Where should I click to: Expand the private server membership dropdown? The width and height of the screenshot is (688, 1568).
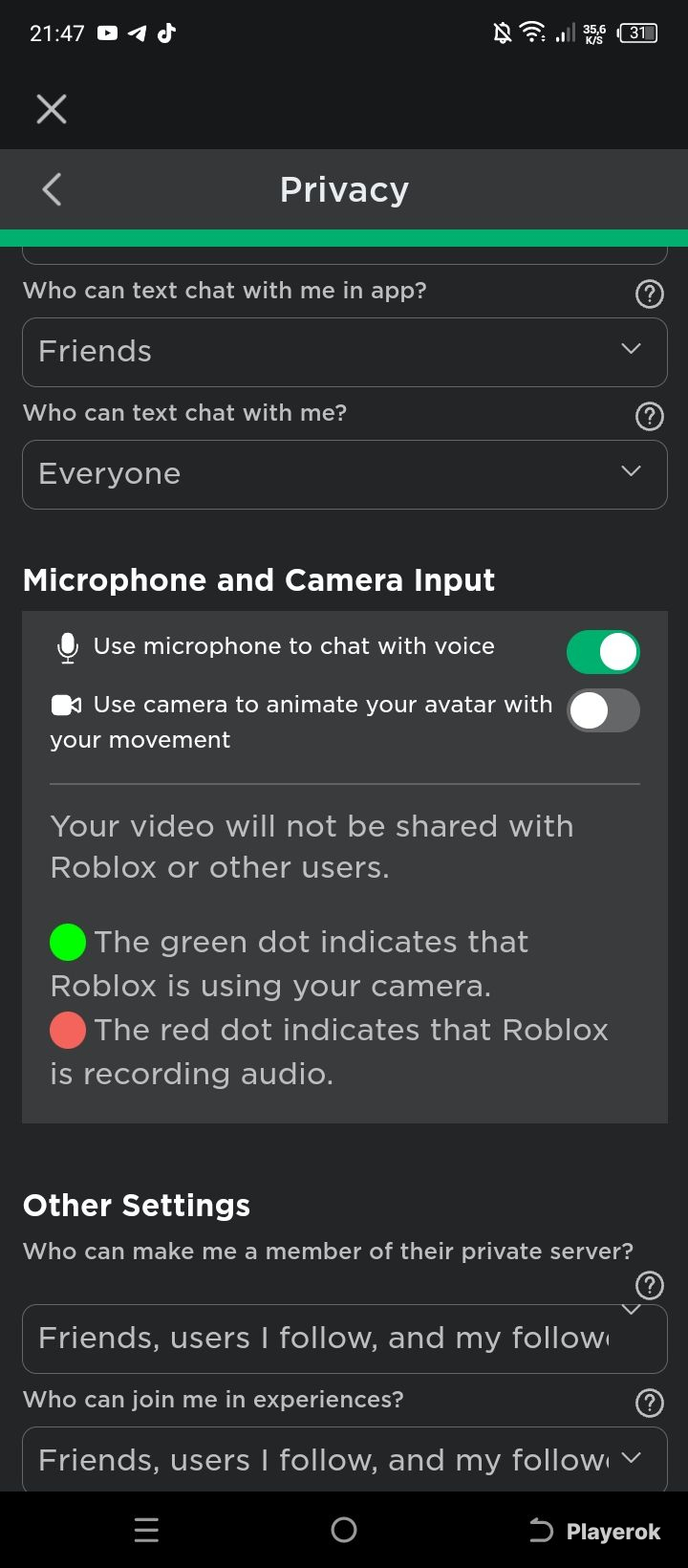(345, 1339)
